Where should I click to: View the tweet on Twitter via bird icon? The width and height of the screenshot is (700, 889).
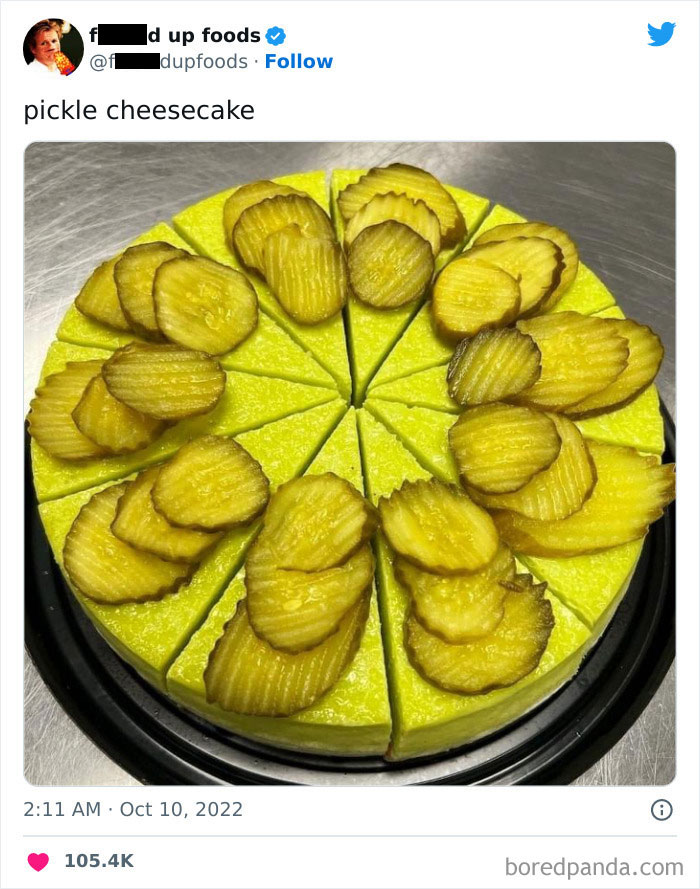pyautogui.click(x=661, y=35)
